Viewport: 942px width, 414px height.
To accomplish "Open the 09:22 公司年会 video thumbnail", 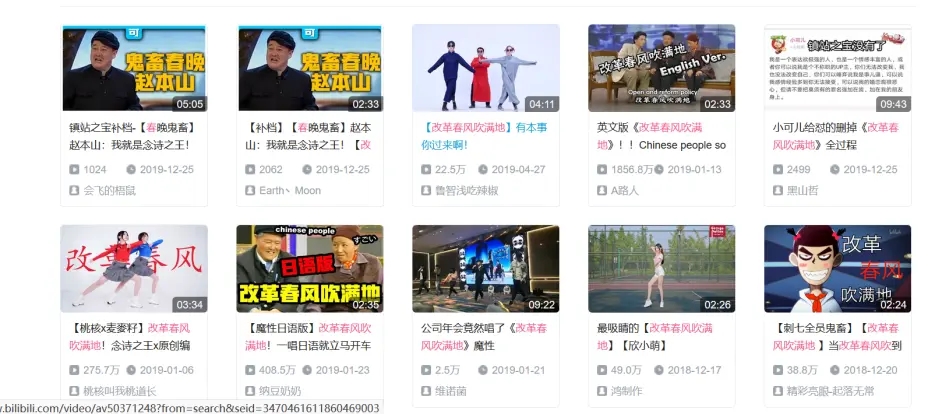I will [485, 268].
